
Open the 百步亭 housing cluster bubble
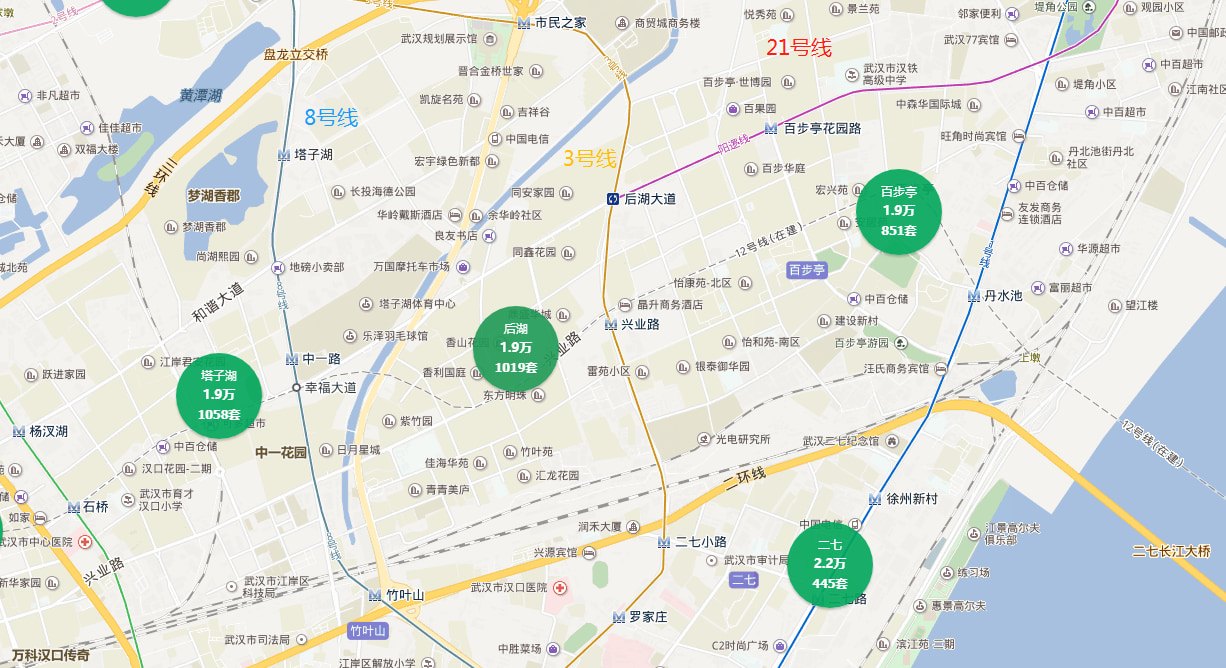[898, 211]
